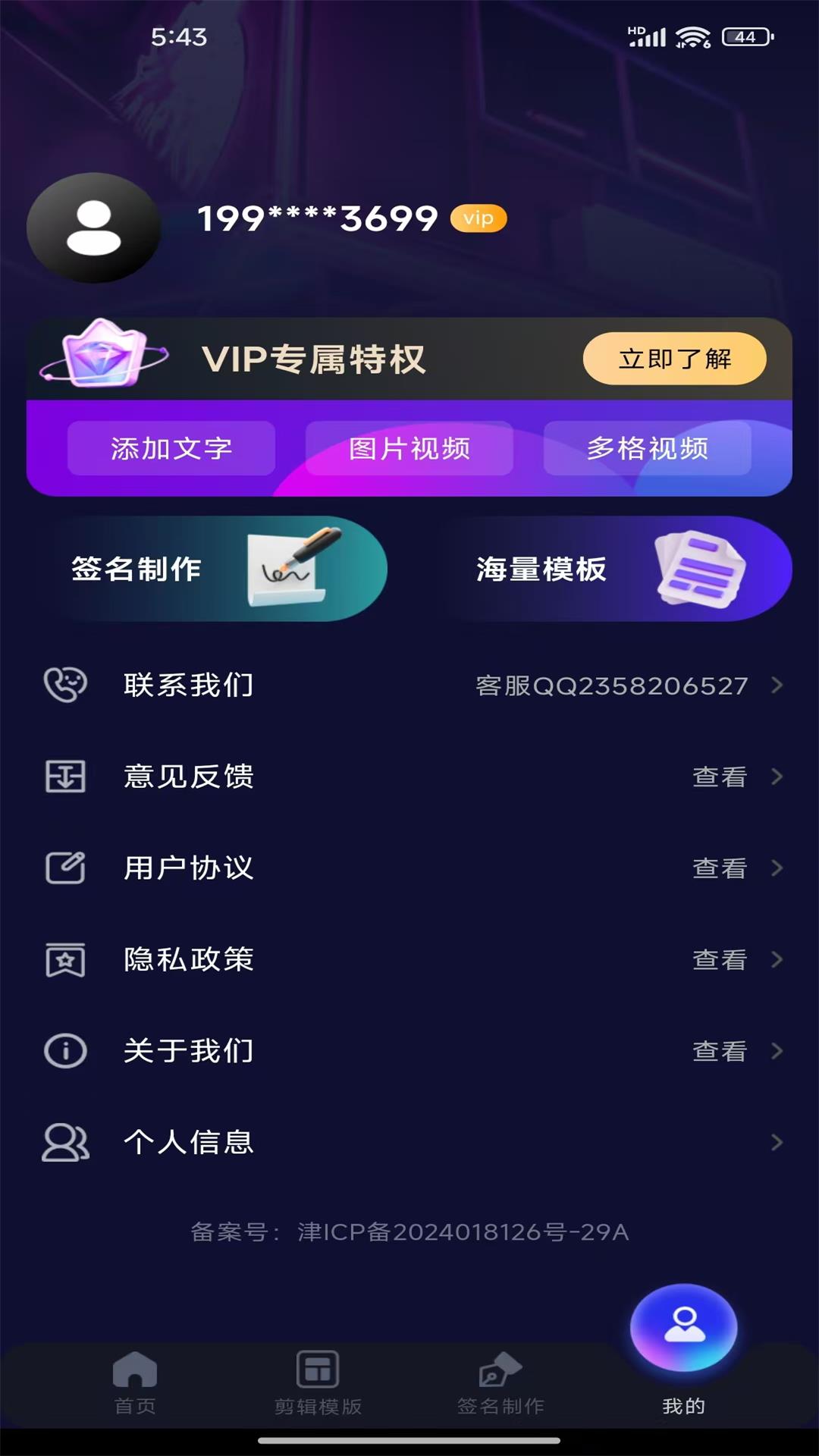Image resolution: width=819 pixels, height=1456 pixels.
Task: Click the 立即了解 VIP button
Action: [674, 359]
